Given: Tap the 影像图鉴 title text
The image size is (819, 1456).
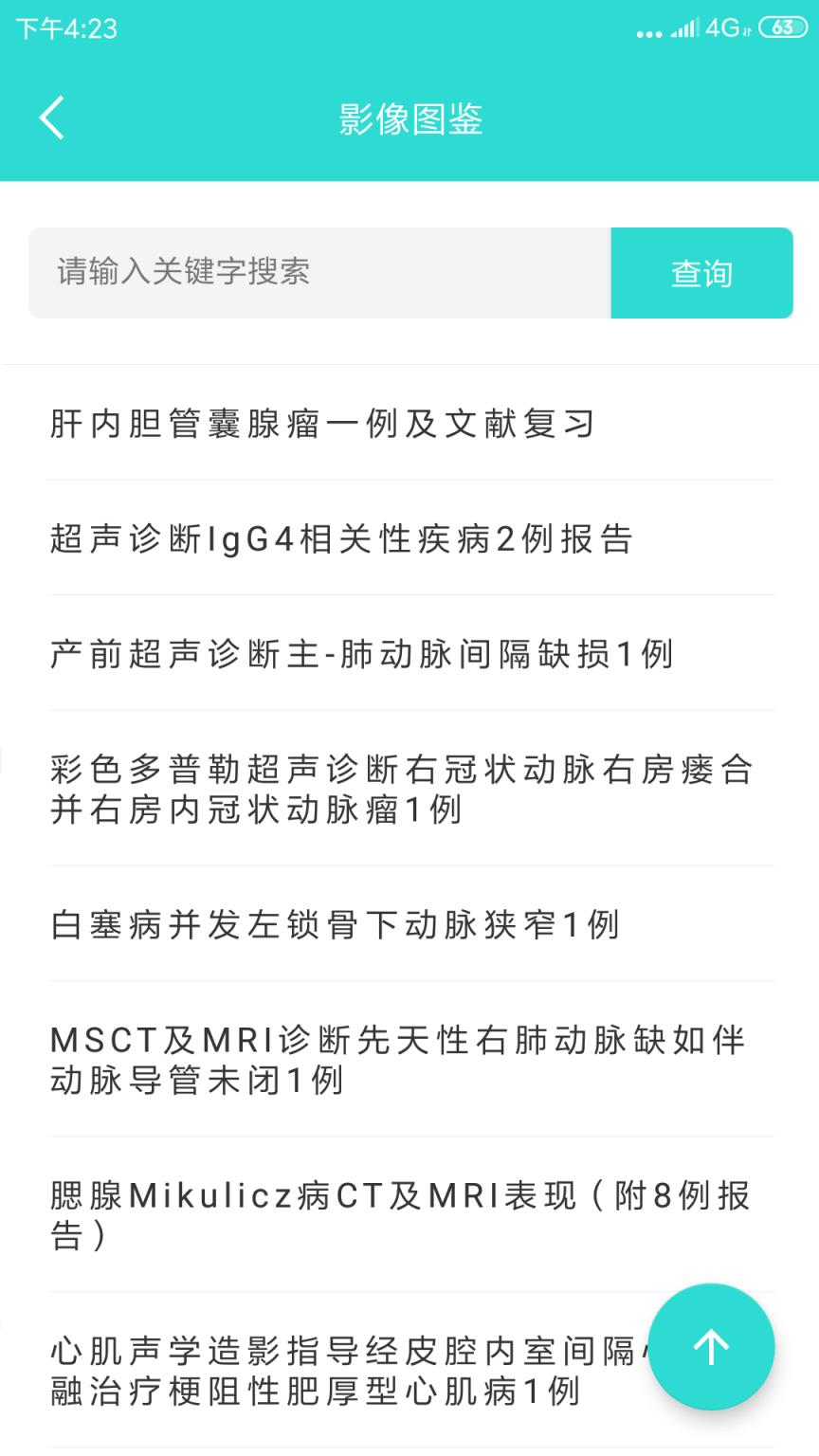Looking at the screenshot, I should pyautogui.click(x=409, y=119).
